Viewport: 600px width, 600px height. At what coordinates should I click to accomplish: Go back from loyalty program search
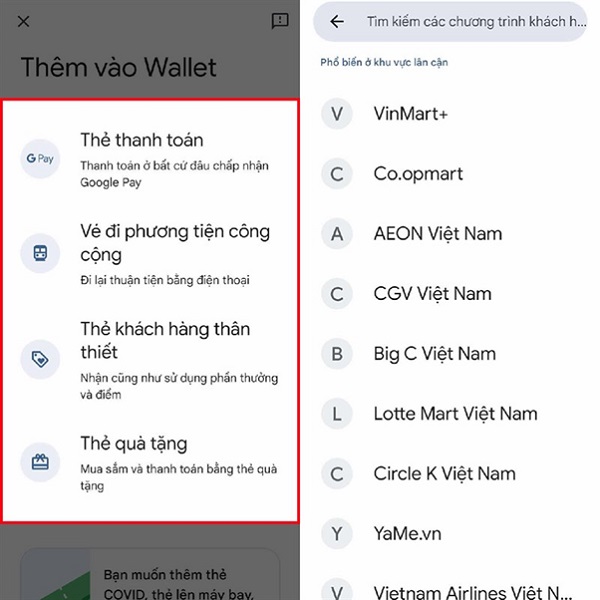point(337,21)
